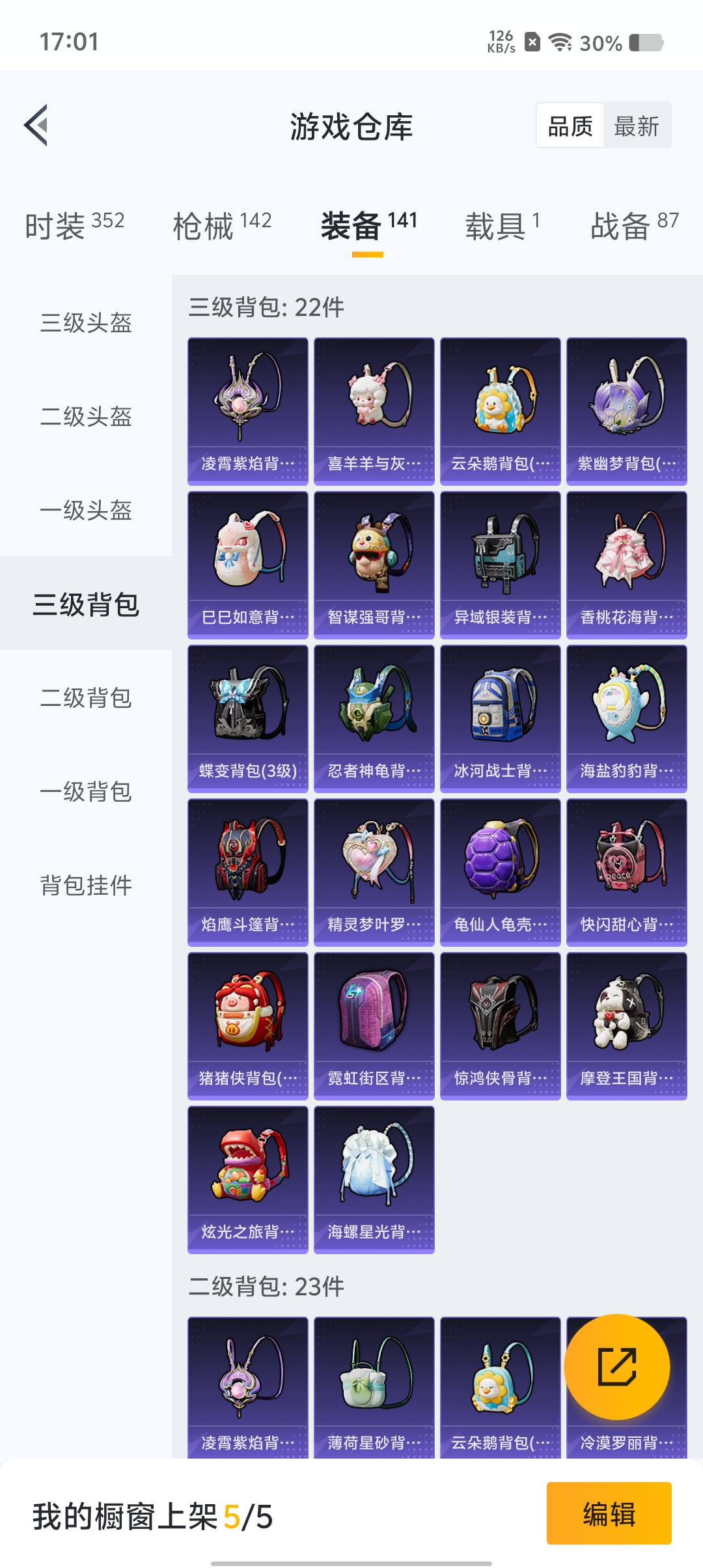The image size is (703, 1568).
Task: Switch to the 时装 tab
Action: 74,225
